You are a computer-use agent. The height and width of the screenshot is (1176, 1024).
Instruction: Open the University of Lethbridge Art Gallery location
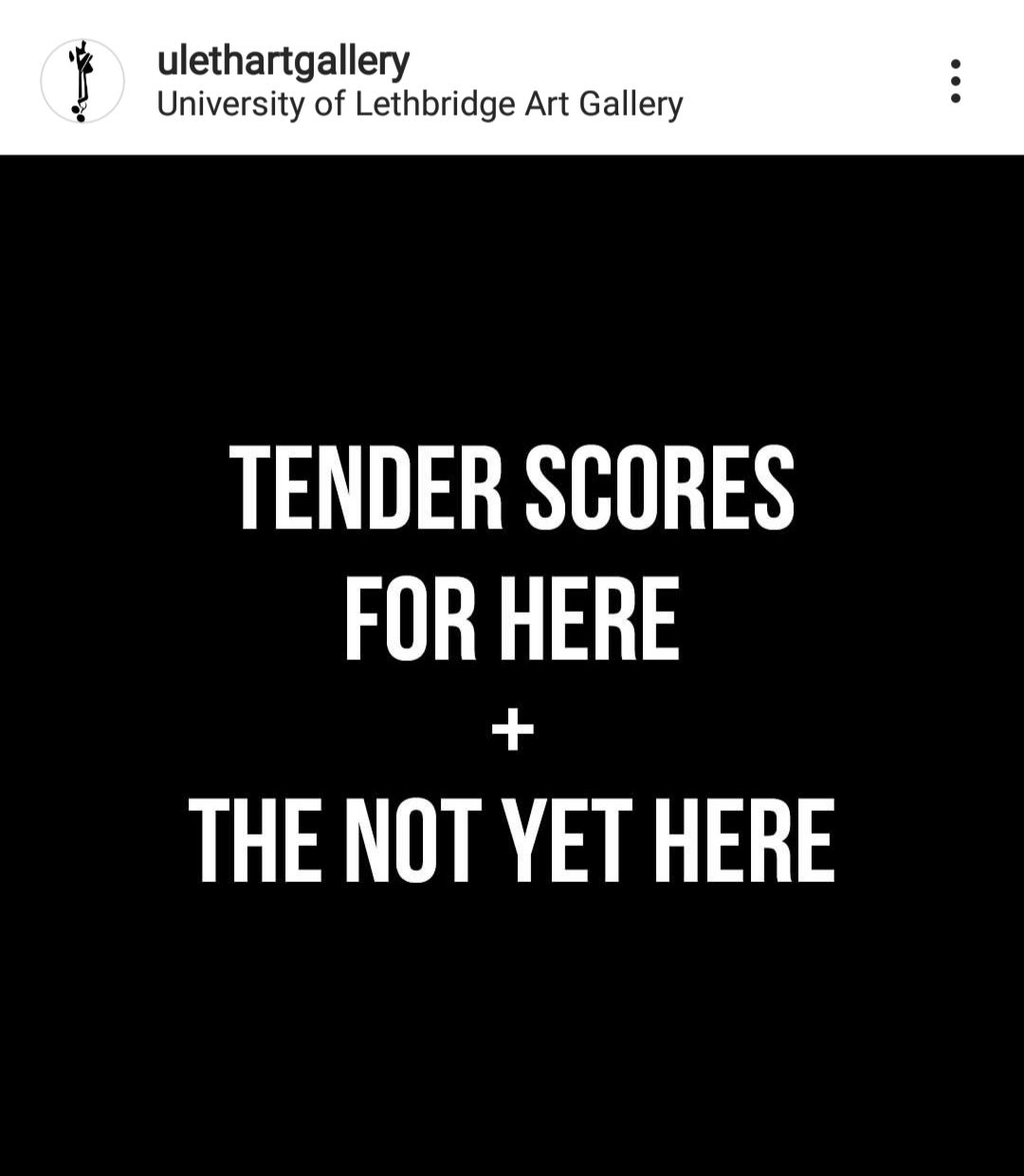click(419, 103)
